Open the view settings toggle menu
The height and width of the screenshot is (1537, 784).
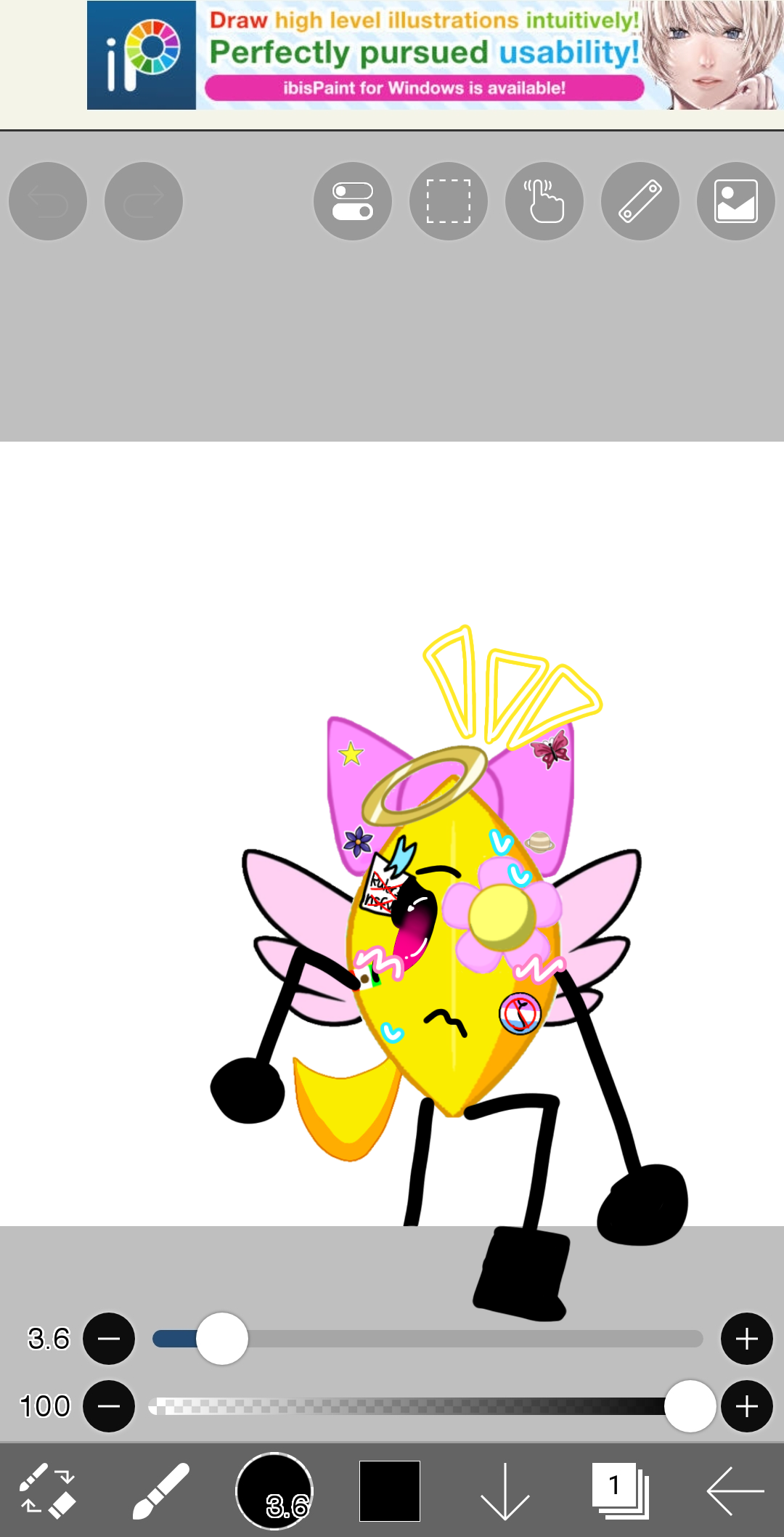[x=353, y=201]
